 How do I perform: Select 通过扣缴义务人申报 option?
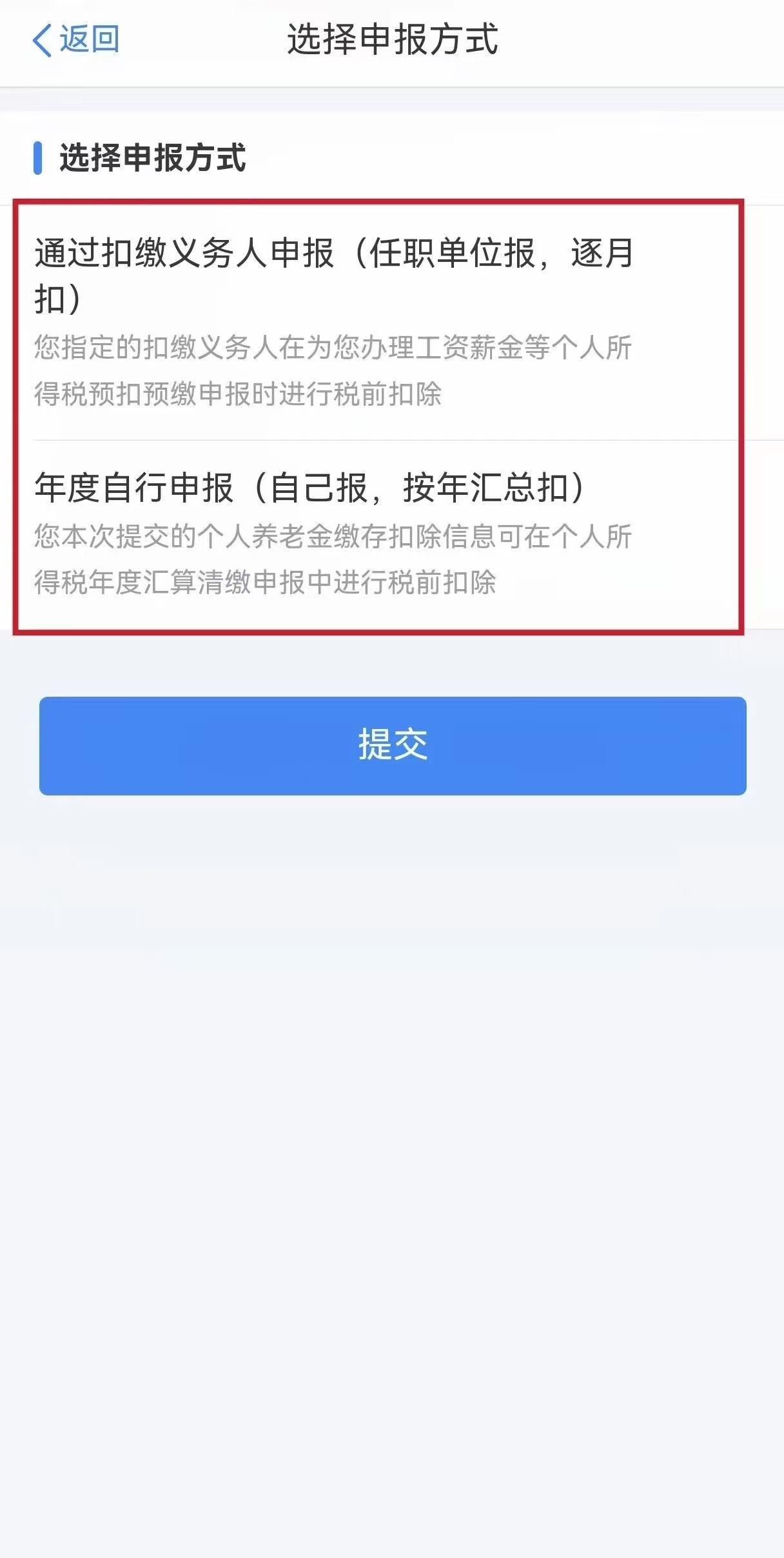coord(335,321)
